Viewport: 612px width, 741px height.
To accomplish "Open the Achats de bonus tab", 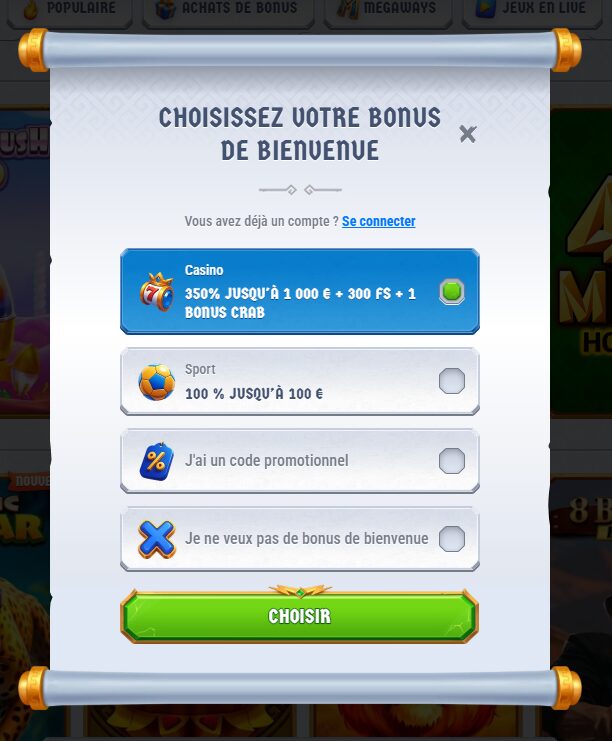I will point(228,10).
